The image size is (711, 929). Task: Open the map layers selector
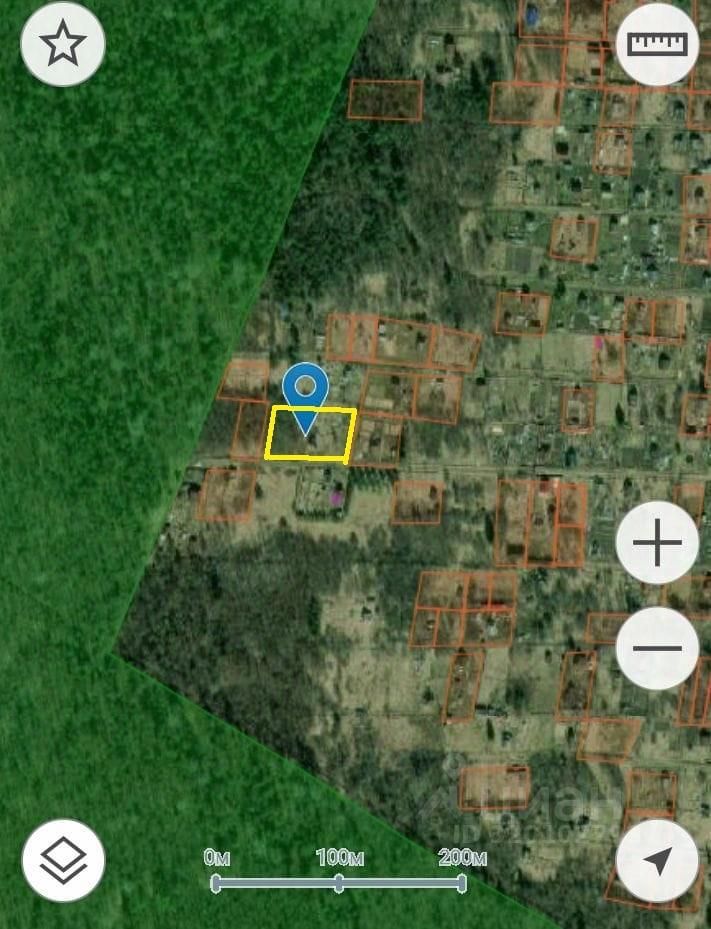click(62, 860)
